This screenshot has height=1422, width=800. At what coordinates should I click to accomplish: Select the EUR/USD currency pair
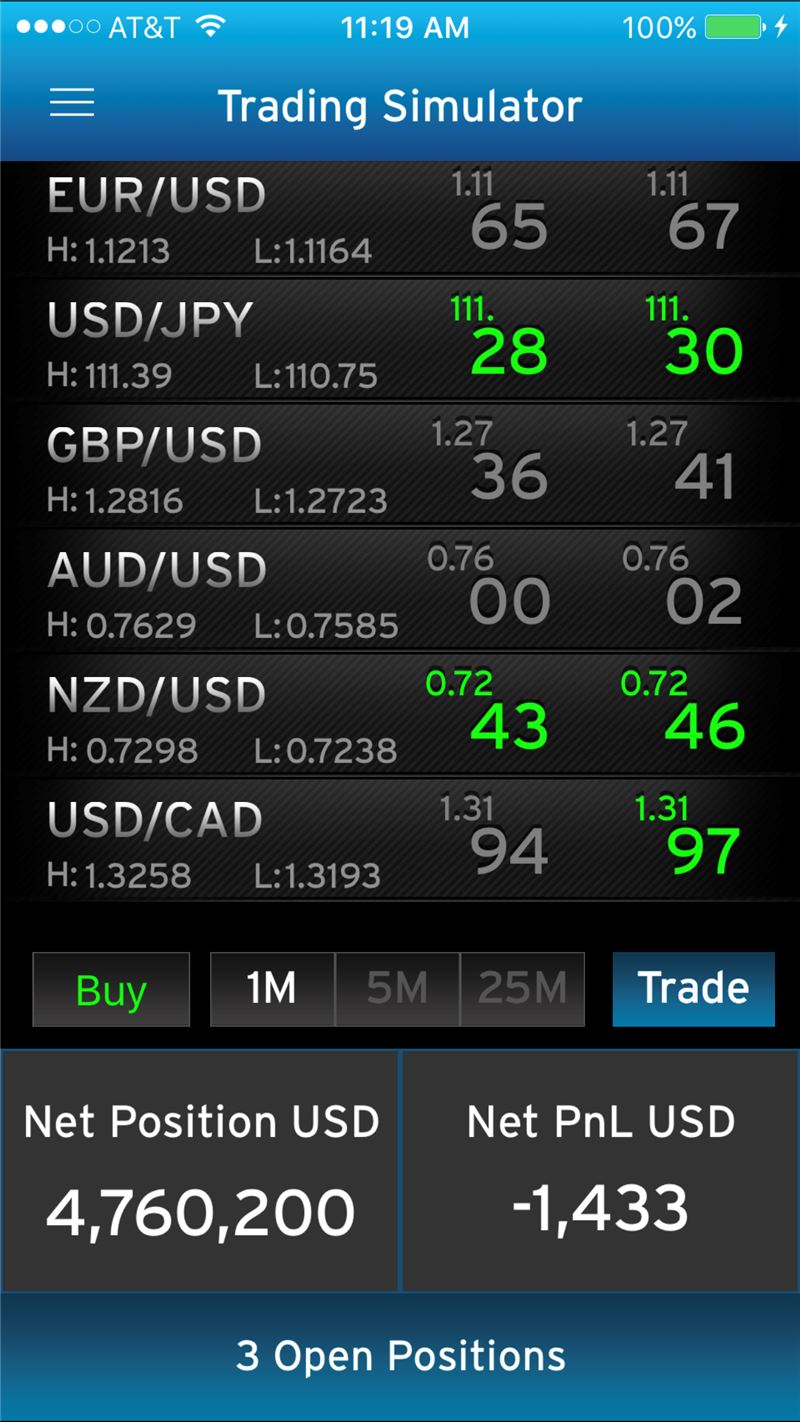pyautogui.click(x=400, y=219)
